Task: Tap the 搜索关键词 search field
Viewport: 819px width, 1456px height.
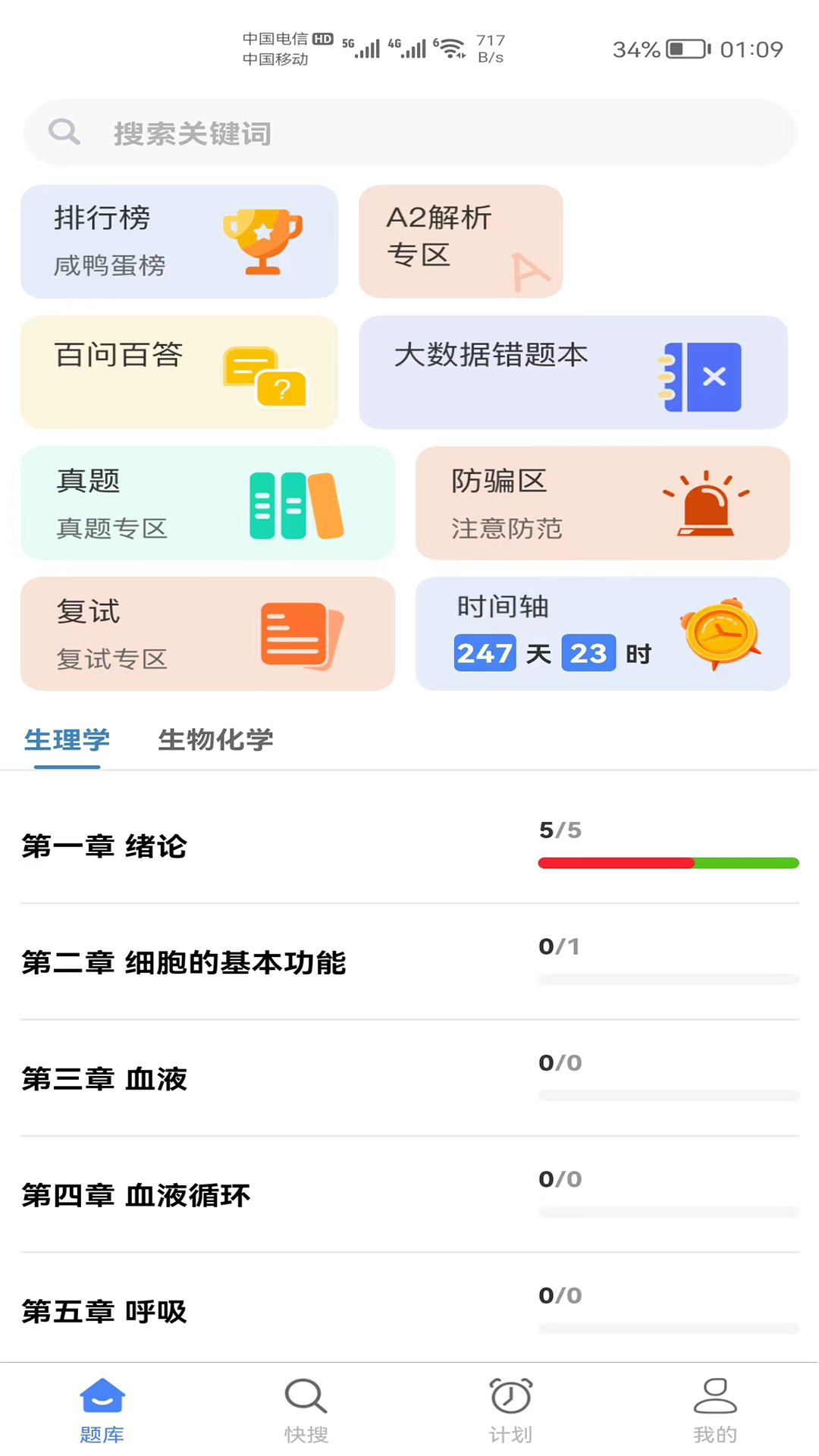Action: (x=409, y=133)
